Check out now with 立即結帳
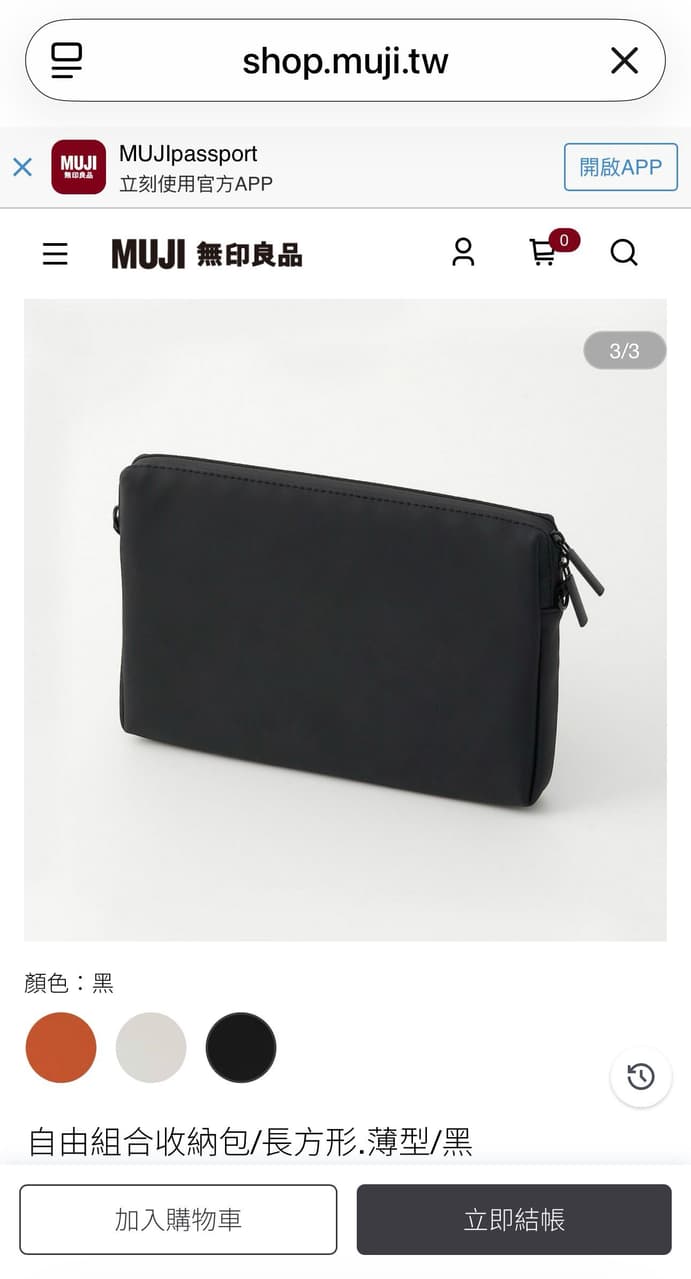Viewport: 691px width, 1279px height. tap(514, 1220)
